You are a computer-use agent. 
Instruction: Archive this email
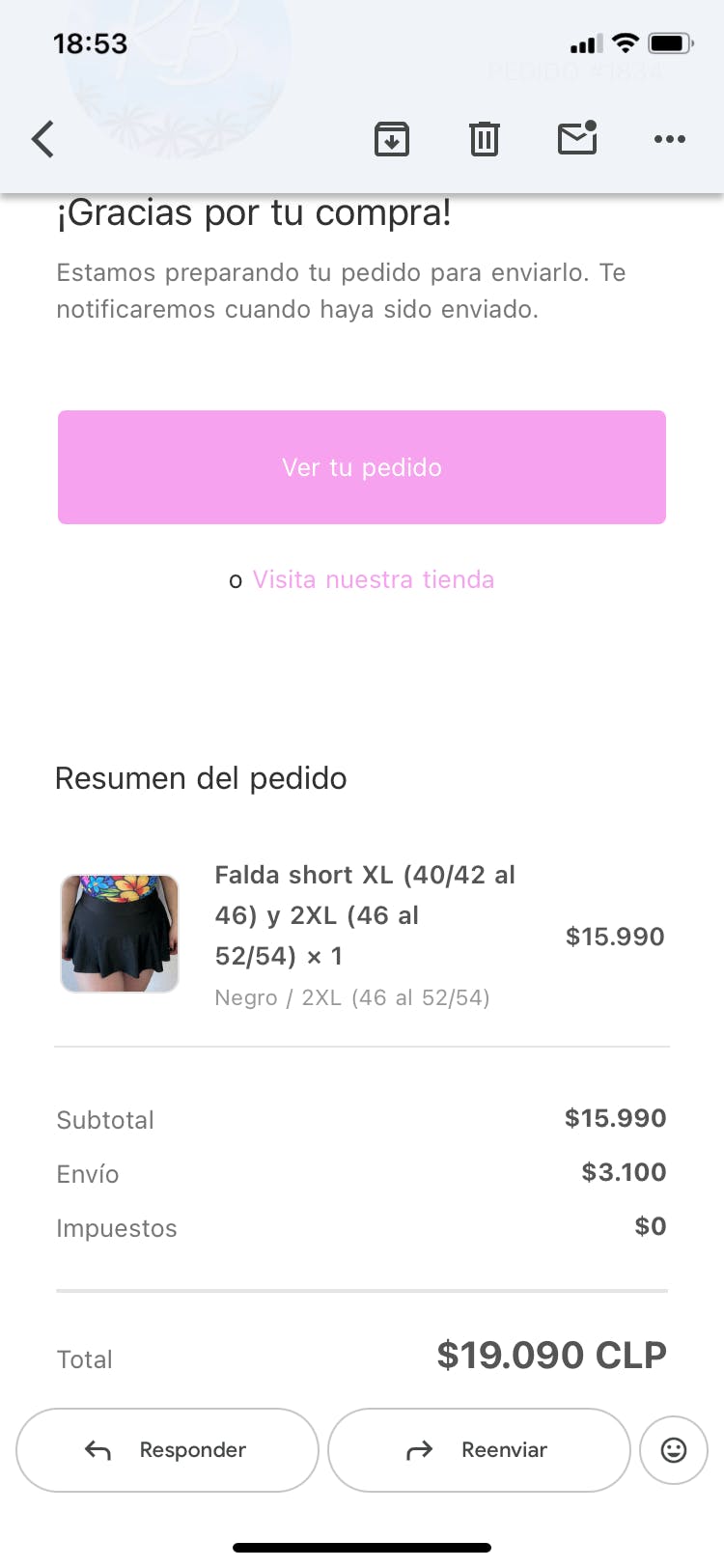coord(391,139)
